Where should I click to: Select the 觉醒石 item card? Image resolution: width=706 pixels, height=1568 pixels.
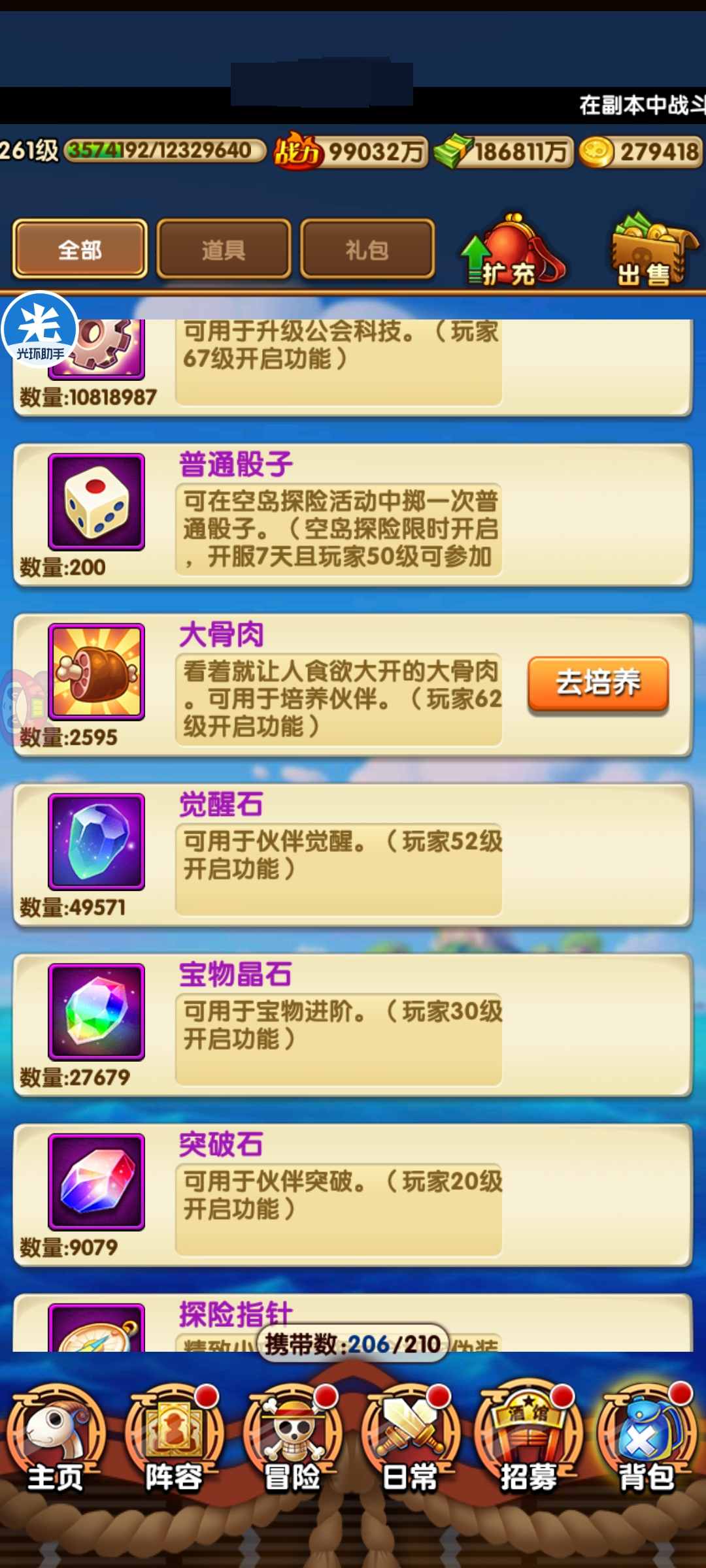click(x=353, y=855)
